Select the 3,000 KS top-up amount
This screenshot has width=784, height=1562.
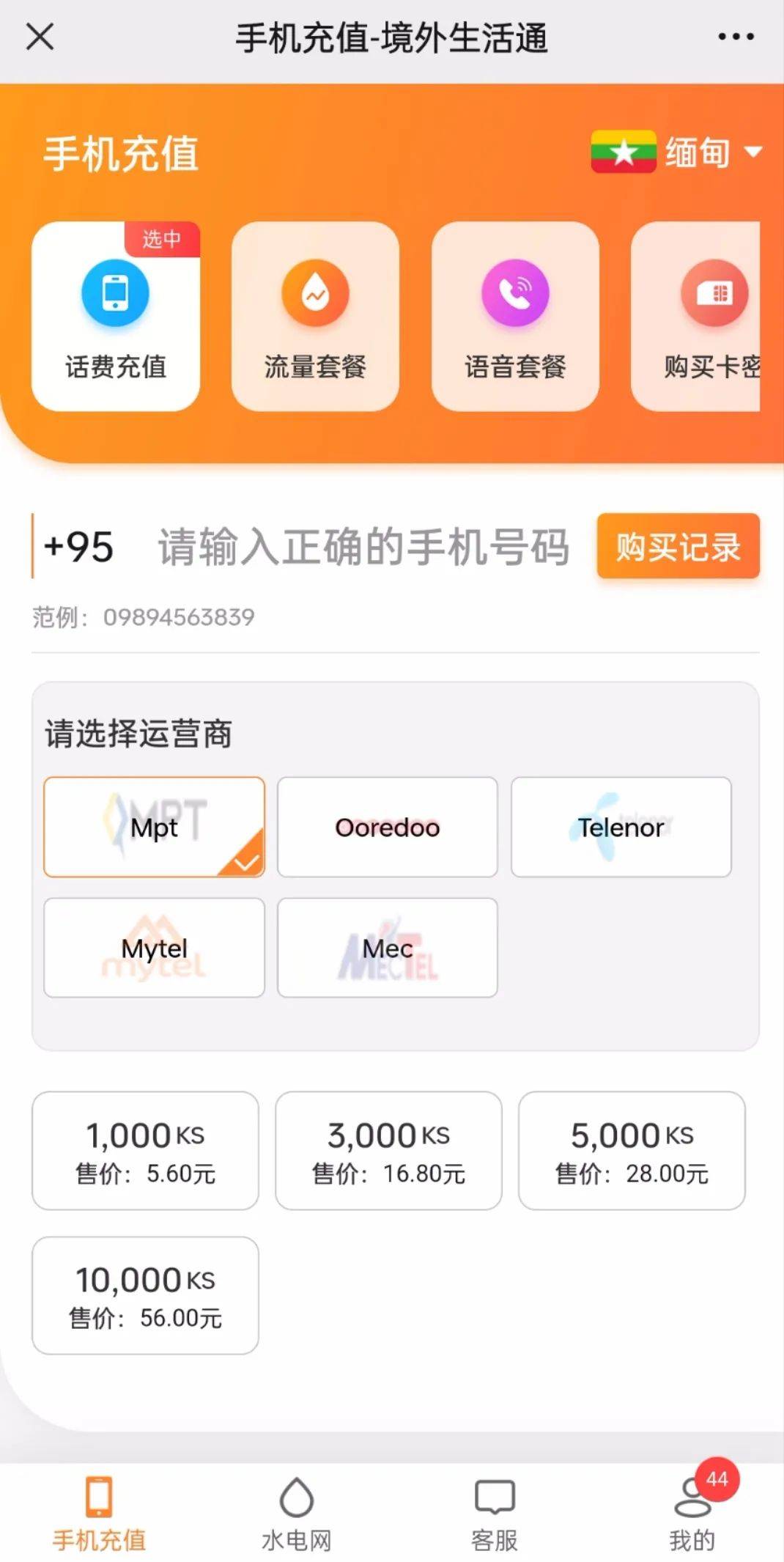pos(388,1151)
